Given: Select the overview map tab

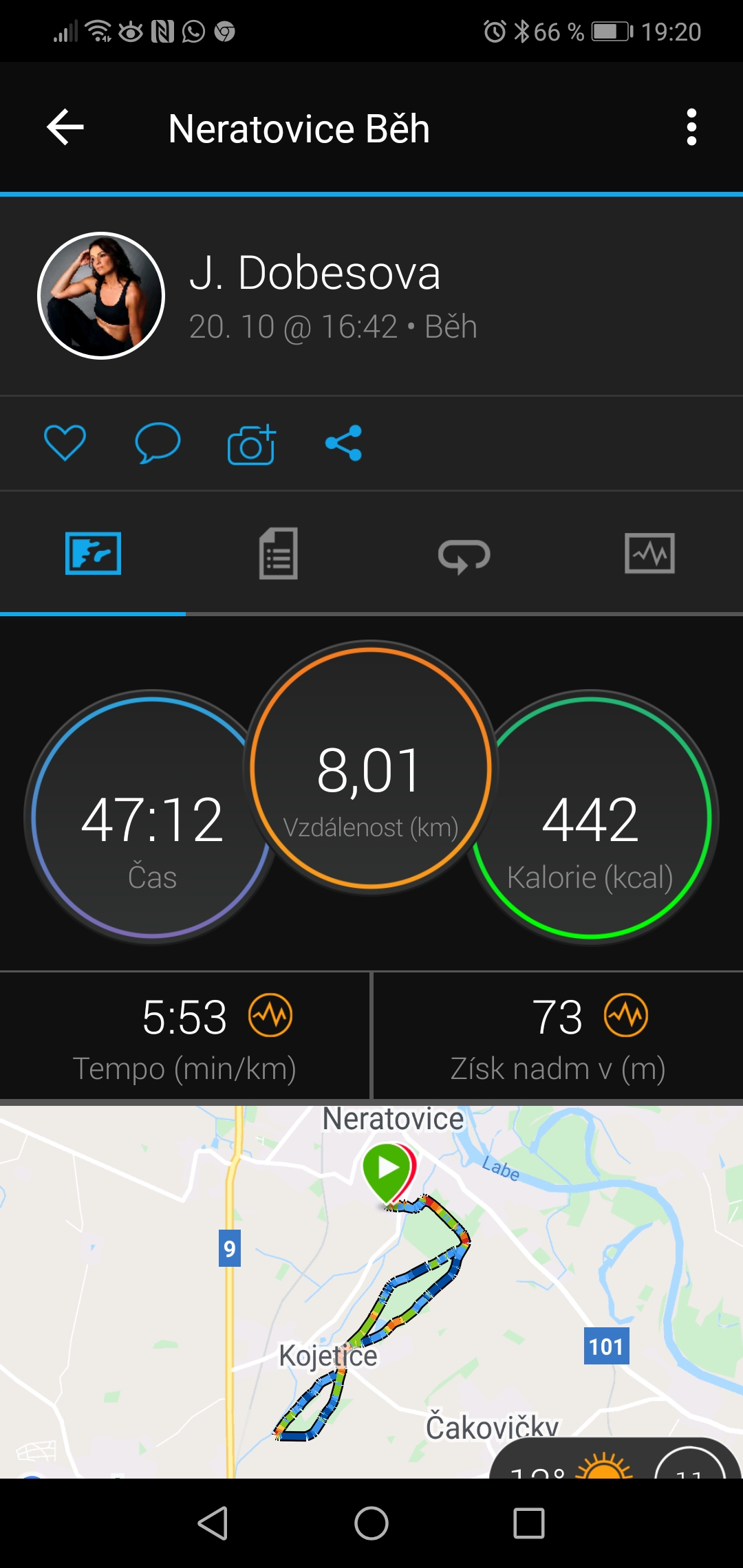Looking at the screenshot, I should (93, 553).
